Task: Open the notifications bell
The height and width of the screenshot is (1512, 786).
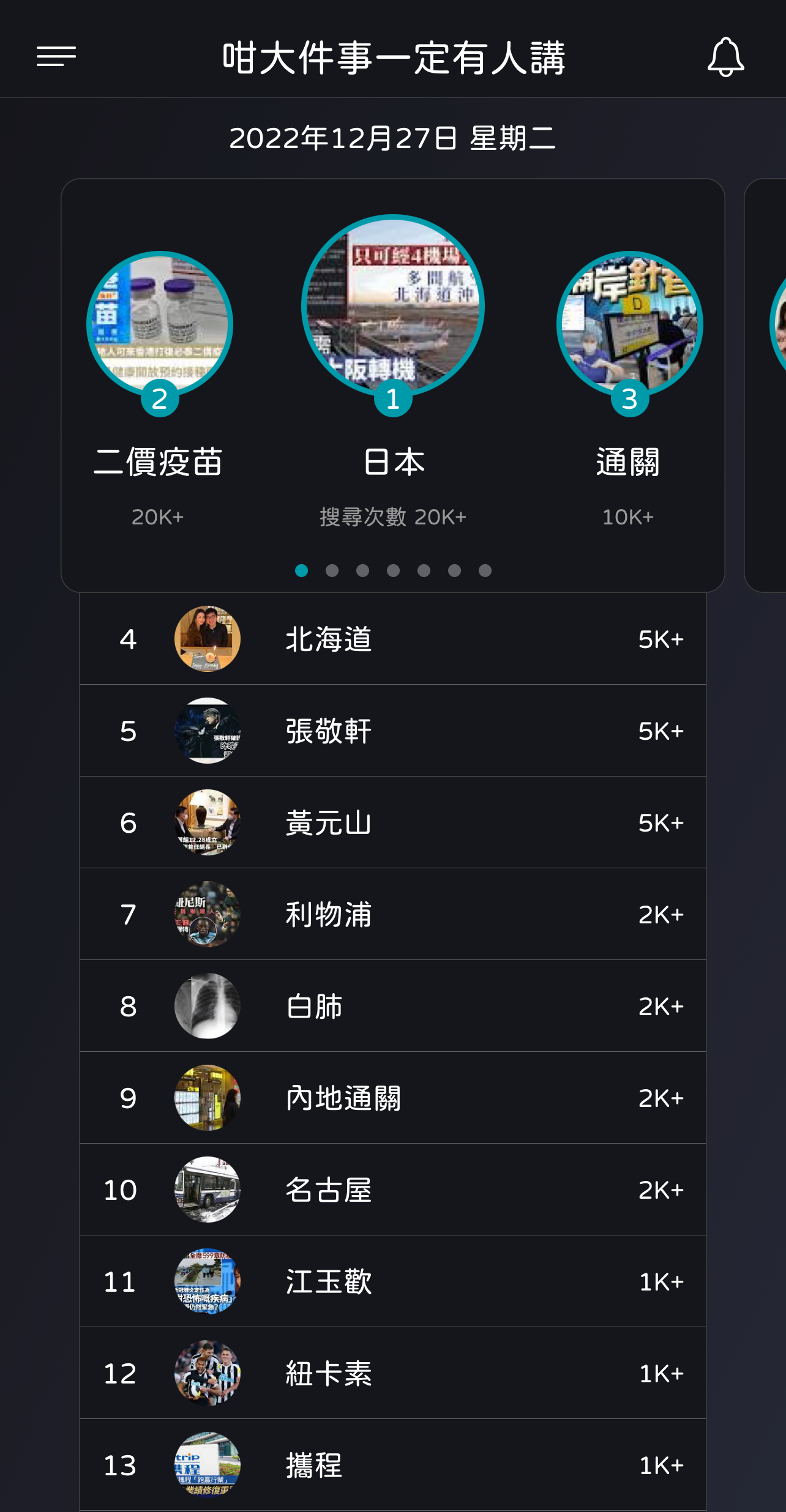Action: pos(725,57)
